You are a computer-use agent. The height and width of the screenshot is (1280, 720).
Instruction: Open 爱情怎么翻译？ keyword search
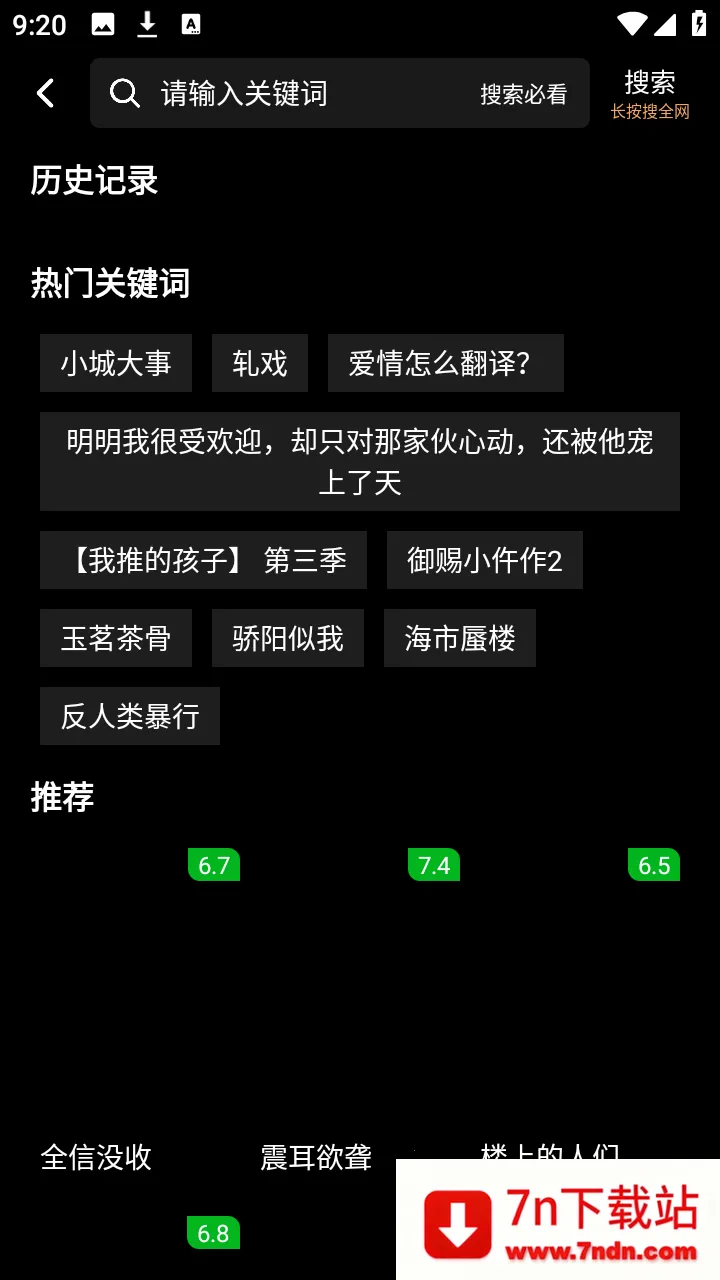tap(445, 363)
